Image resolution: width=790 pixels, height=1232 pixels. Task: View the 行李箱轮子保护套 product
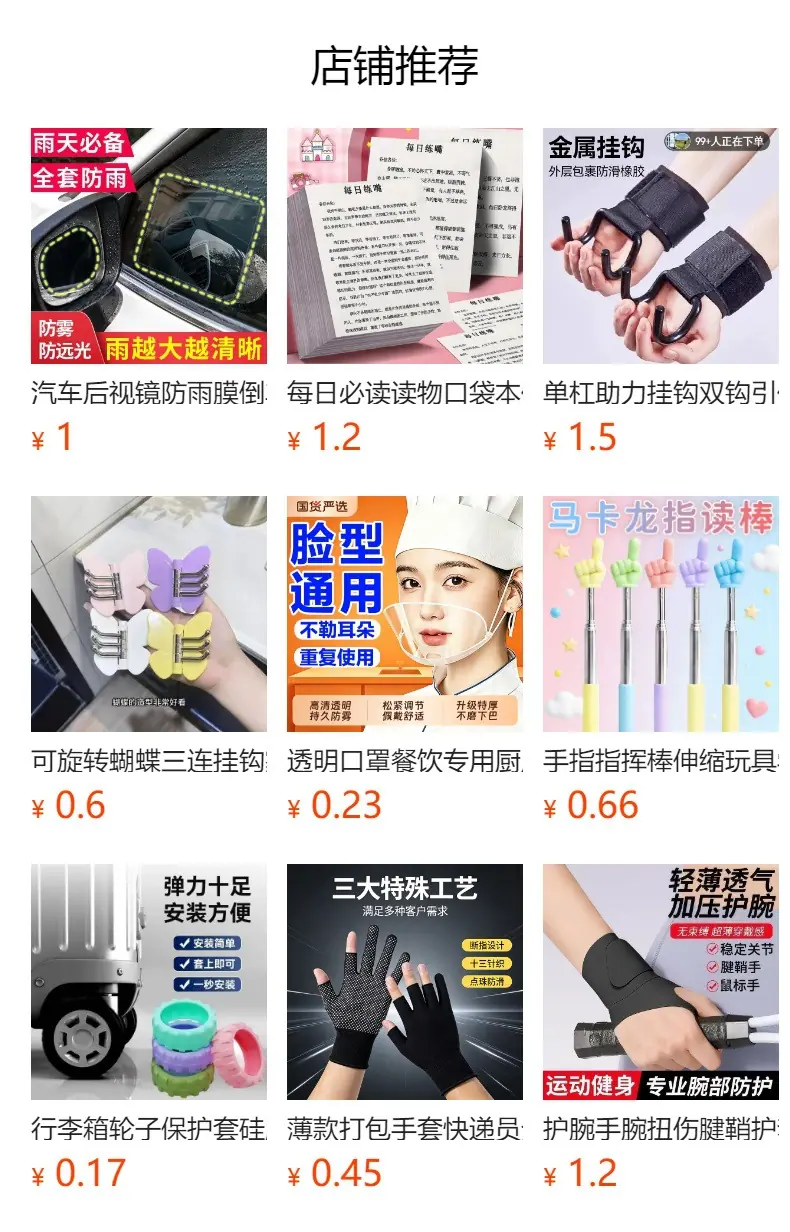point(149,1028)
